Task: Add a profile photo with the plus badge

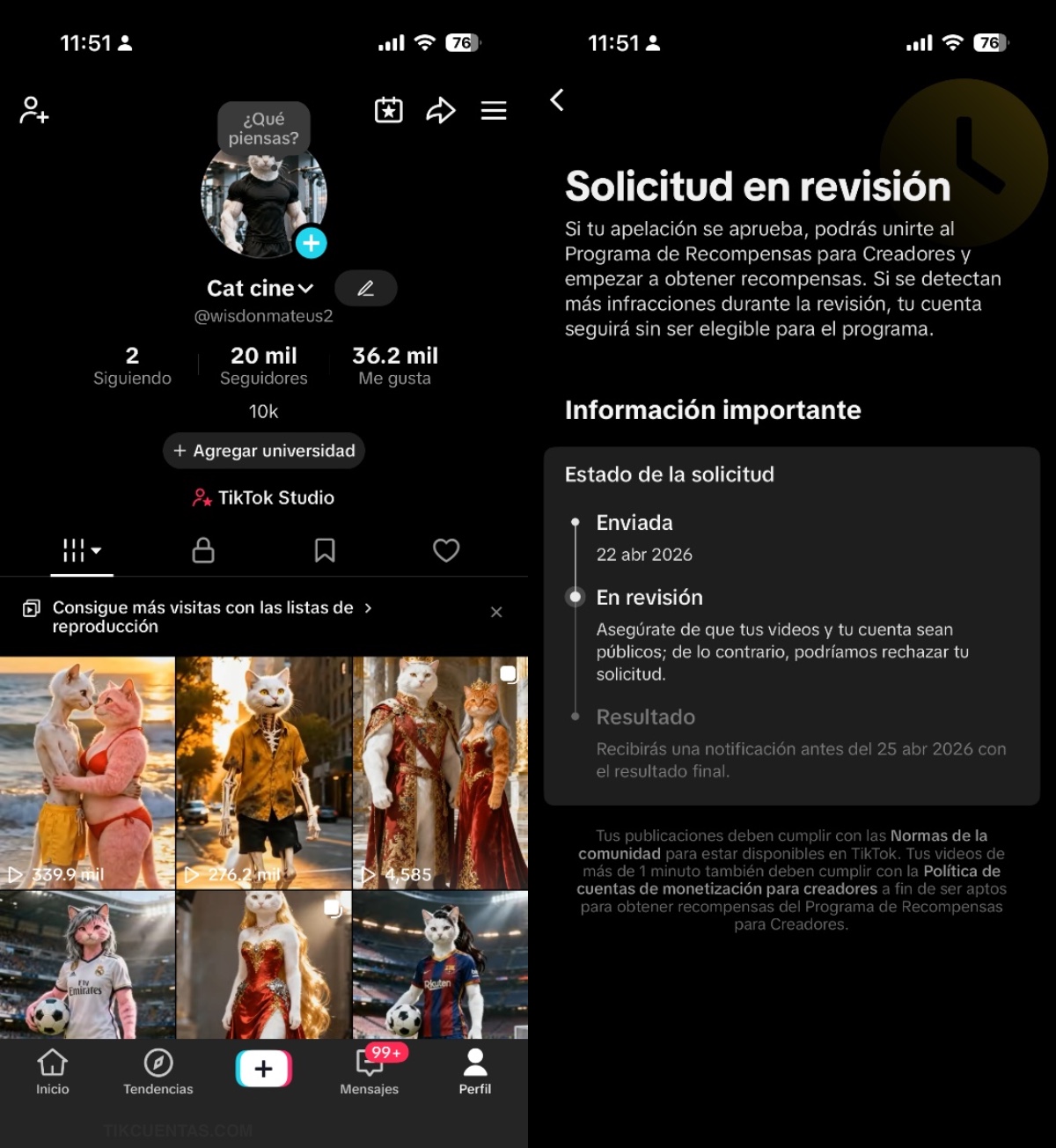Action: pos(311,243)
